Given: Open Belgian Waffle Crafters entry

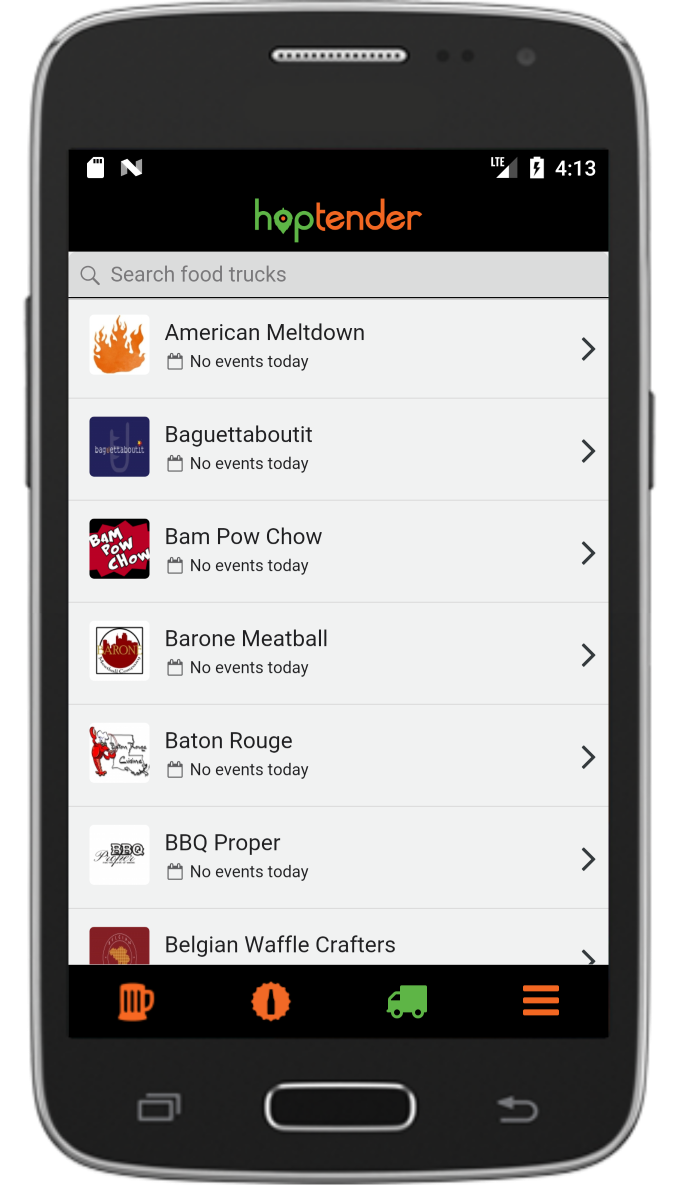Looking at the screenshot, I should [x=338, y=943].
